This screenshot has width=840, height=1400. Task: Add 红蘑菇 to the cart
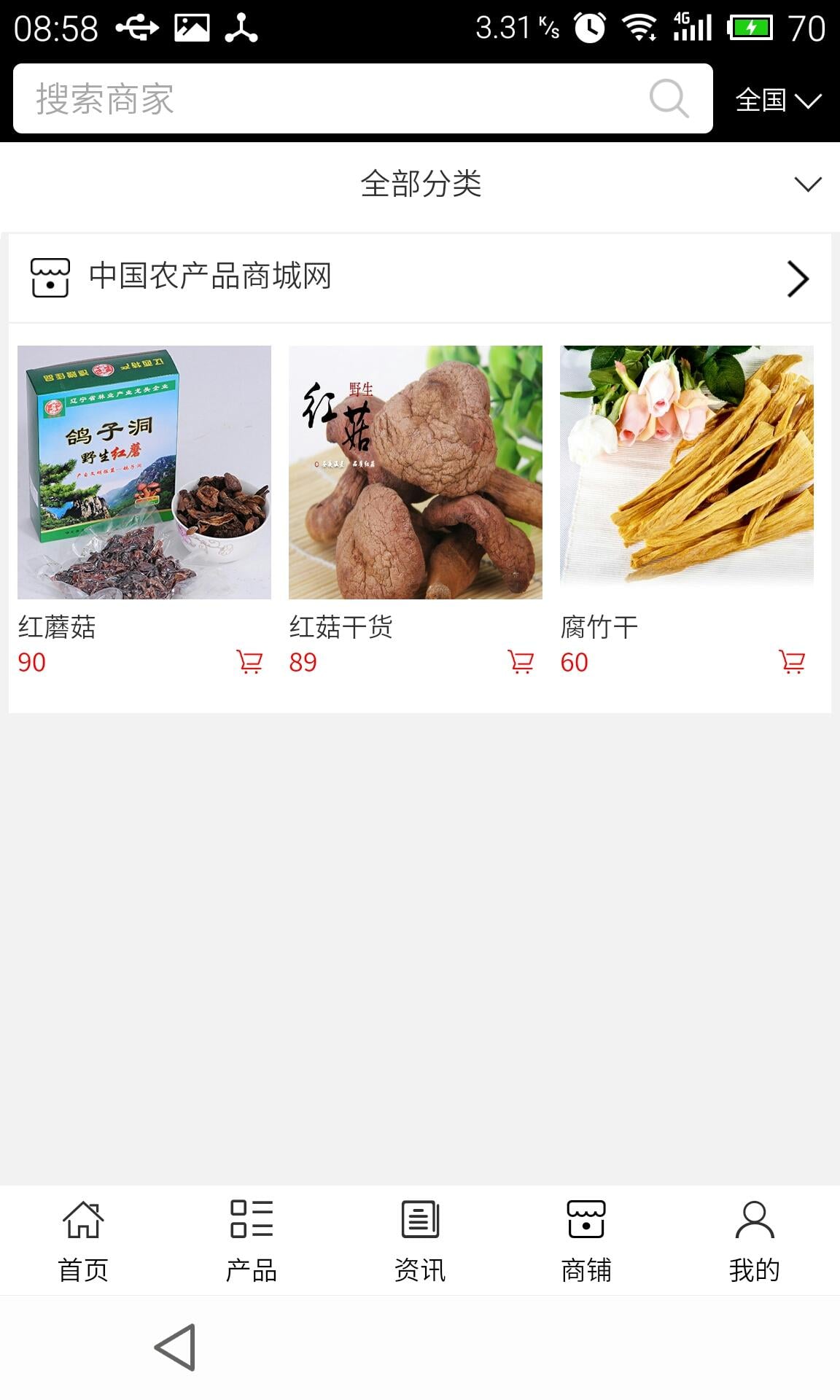click(249, 662)
